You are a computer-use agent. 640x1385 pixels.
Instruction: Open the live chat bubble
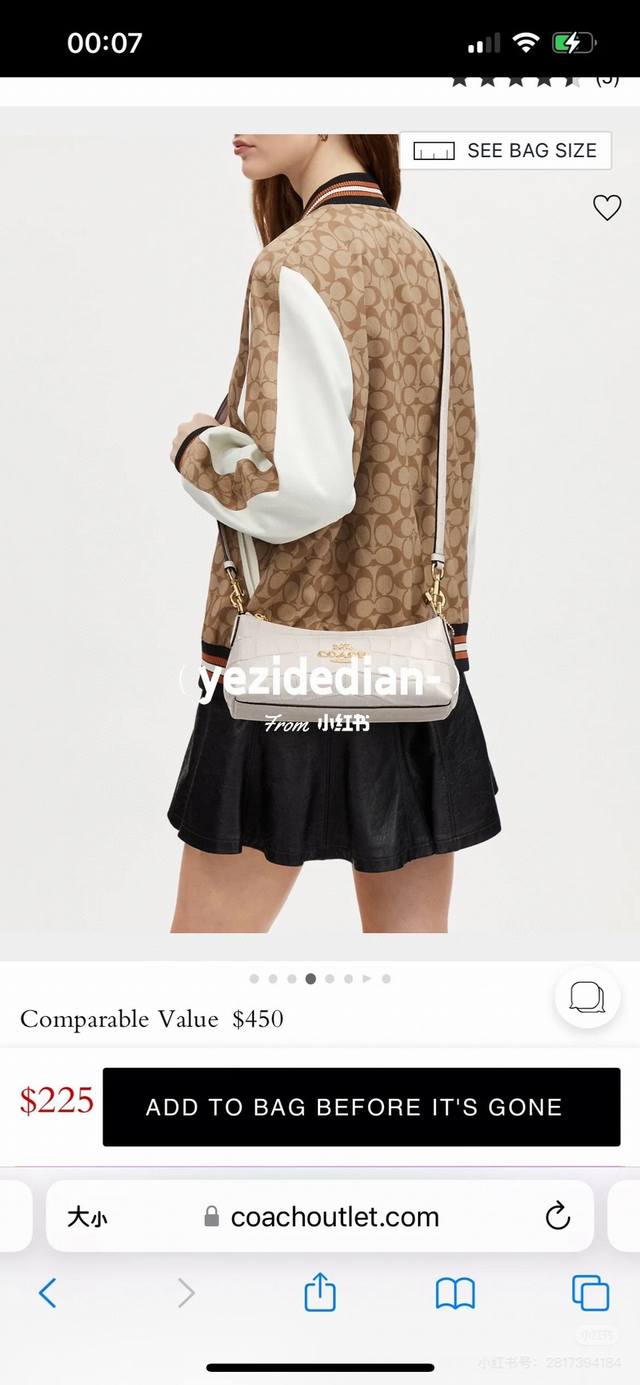point(587,997)
